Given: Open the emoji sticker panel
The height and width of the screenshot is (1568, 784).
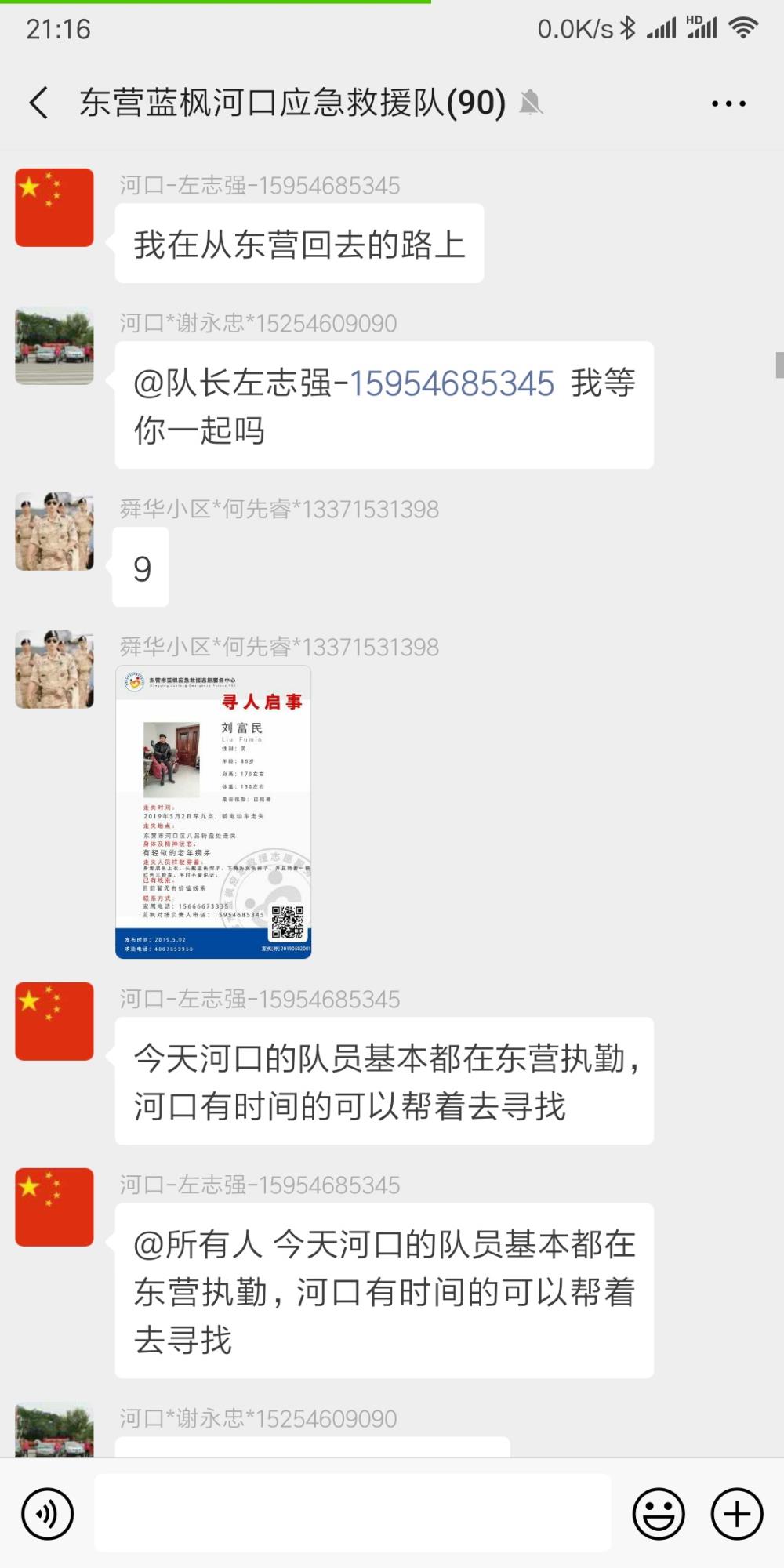Looking at the screenshot, I should [659, 1513].
